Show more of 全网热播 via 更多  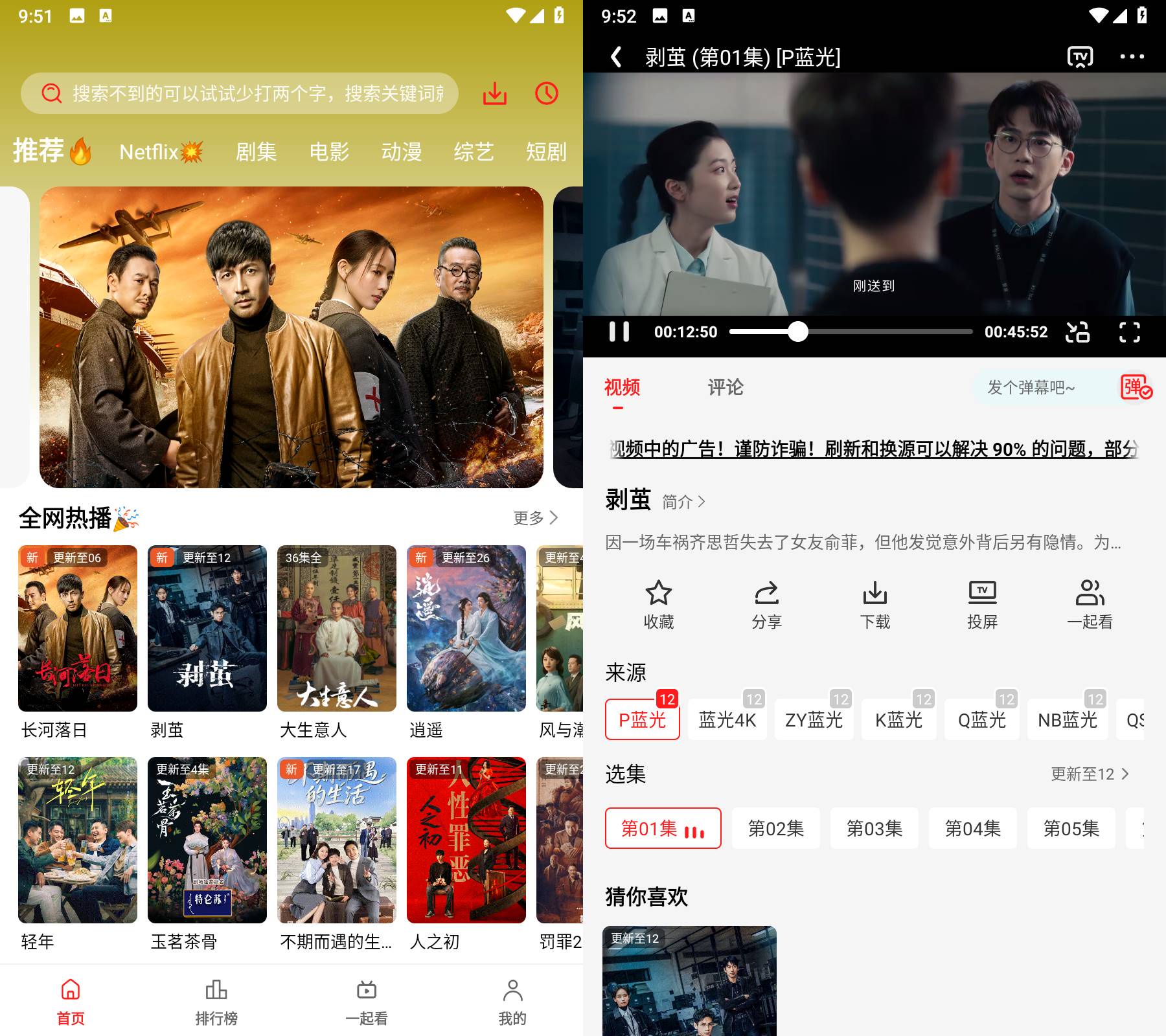tap(535, 517)
